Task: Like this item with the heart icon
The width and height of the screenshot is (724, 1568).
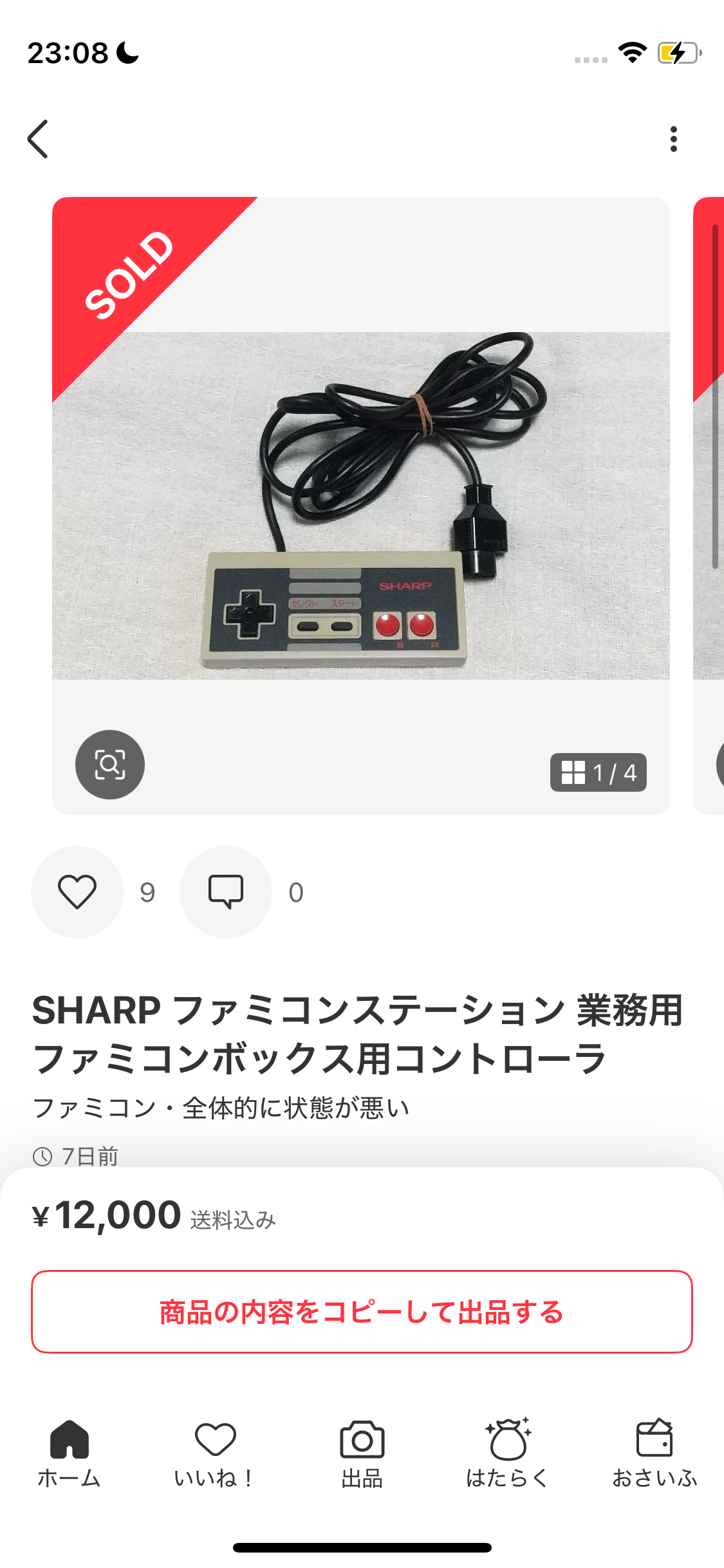Action: 77,892
